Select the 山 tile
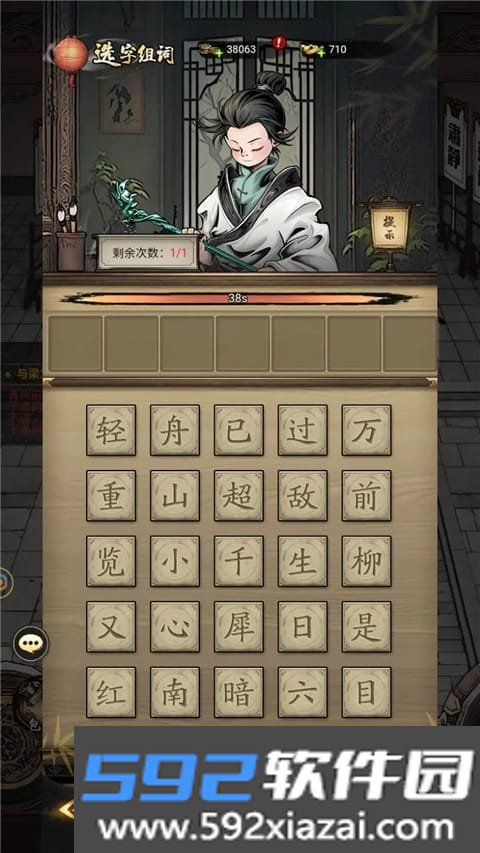 coord(175,496)
